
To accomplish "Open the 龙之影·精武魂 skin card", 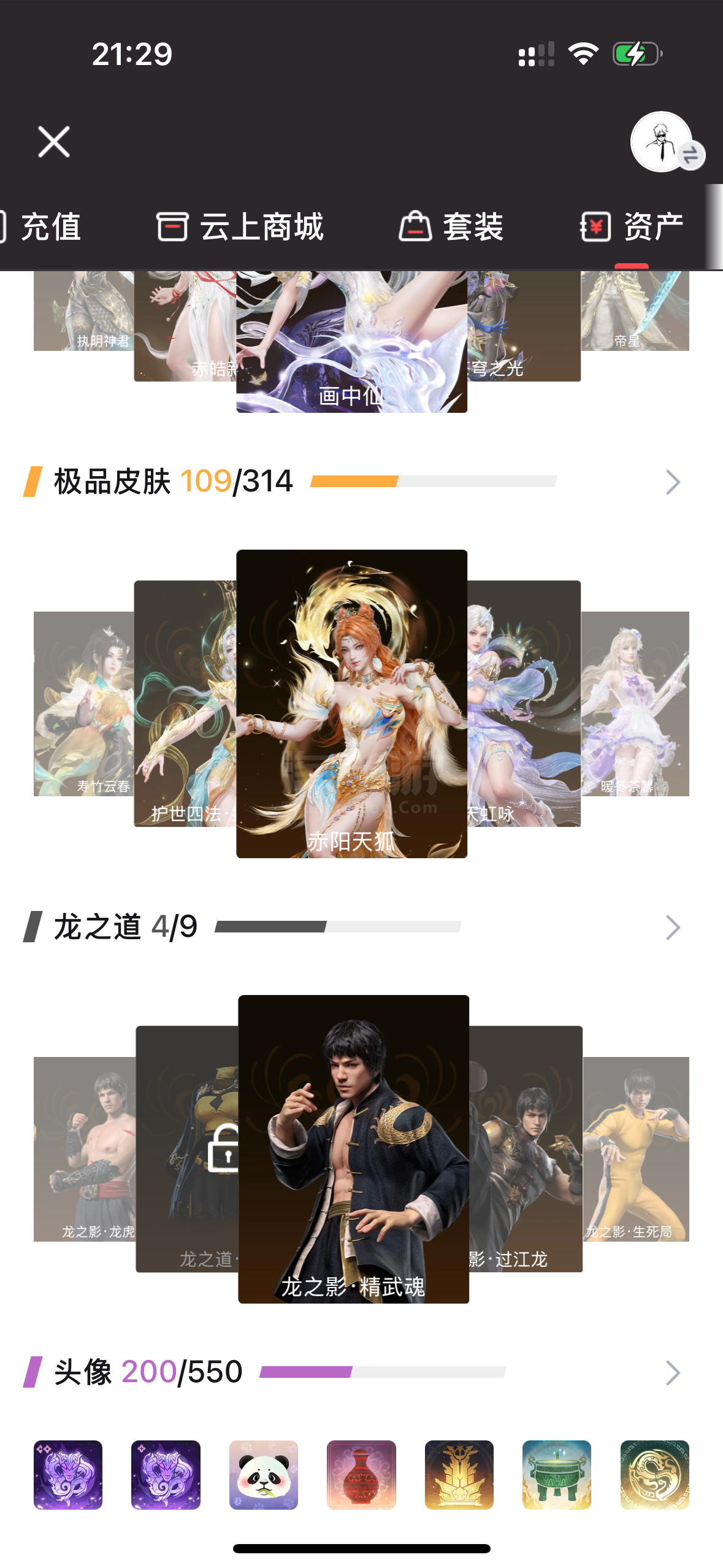I will (x=353, y=1149).
